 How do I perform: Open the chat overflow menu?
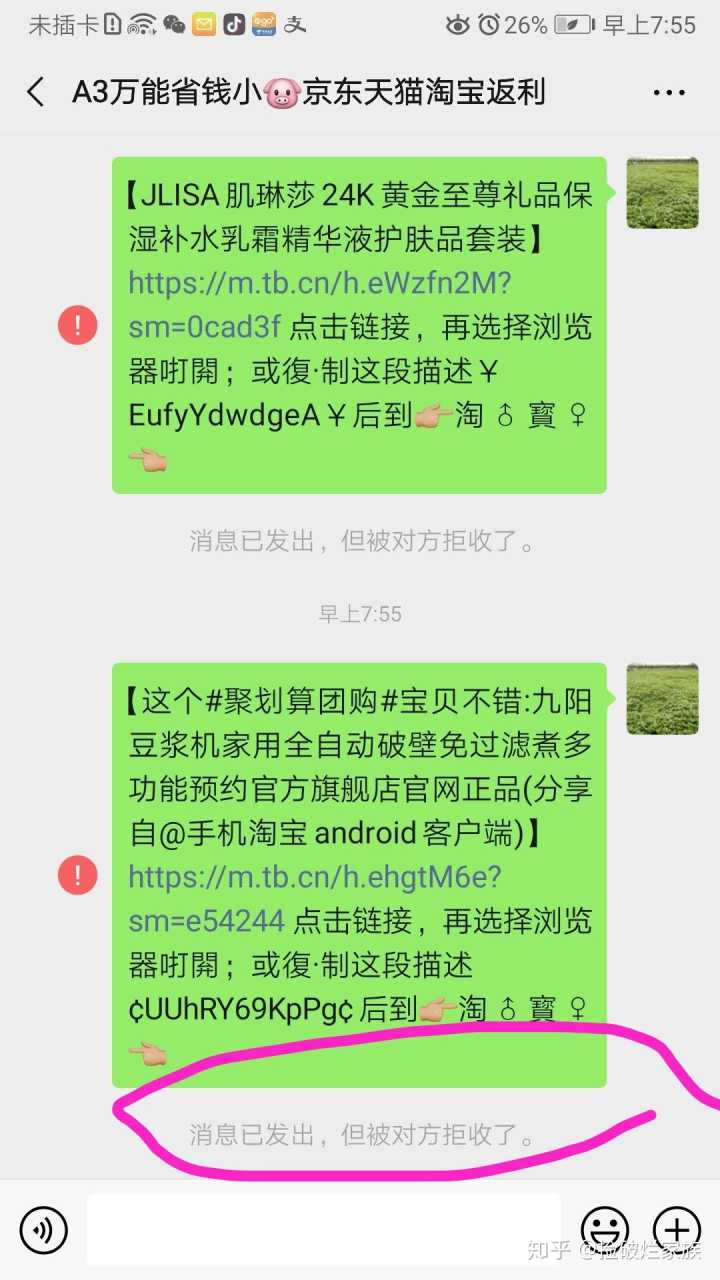(x=668, y=93)
